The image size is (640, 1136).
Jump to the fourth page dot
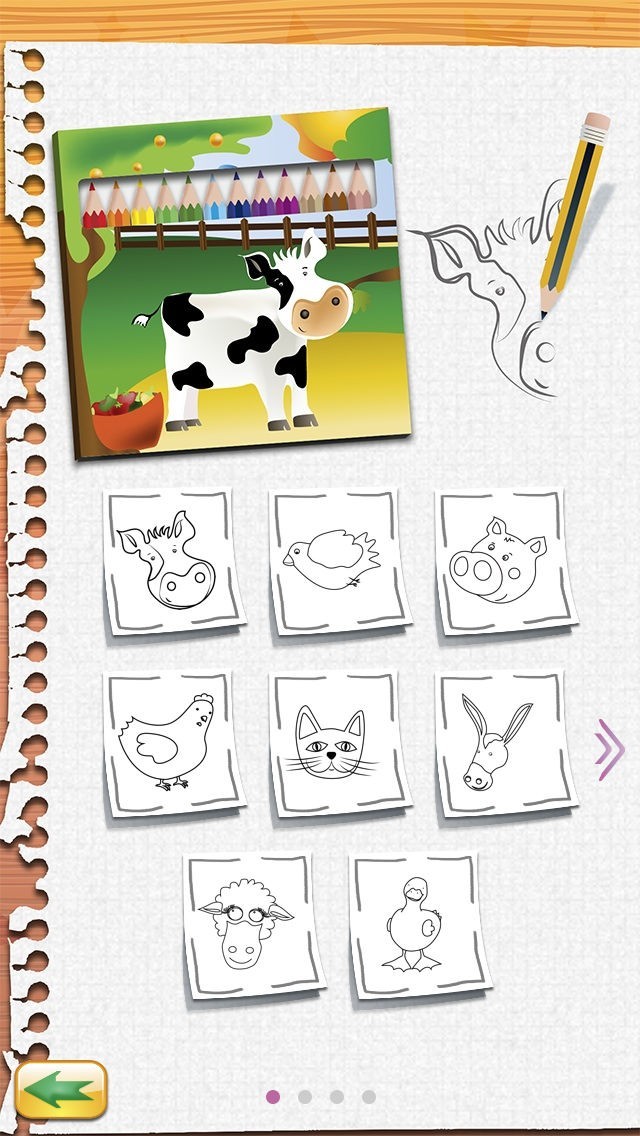pyautogui.click(x=369, y=1096)
